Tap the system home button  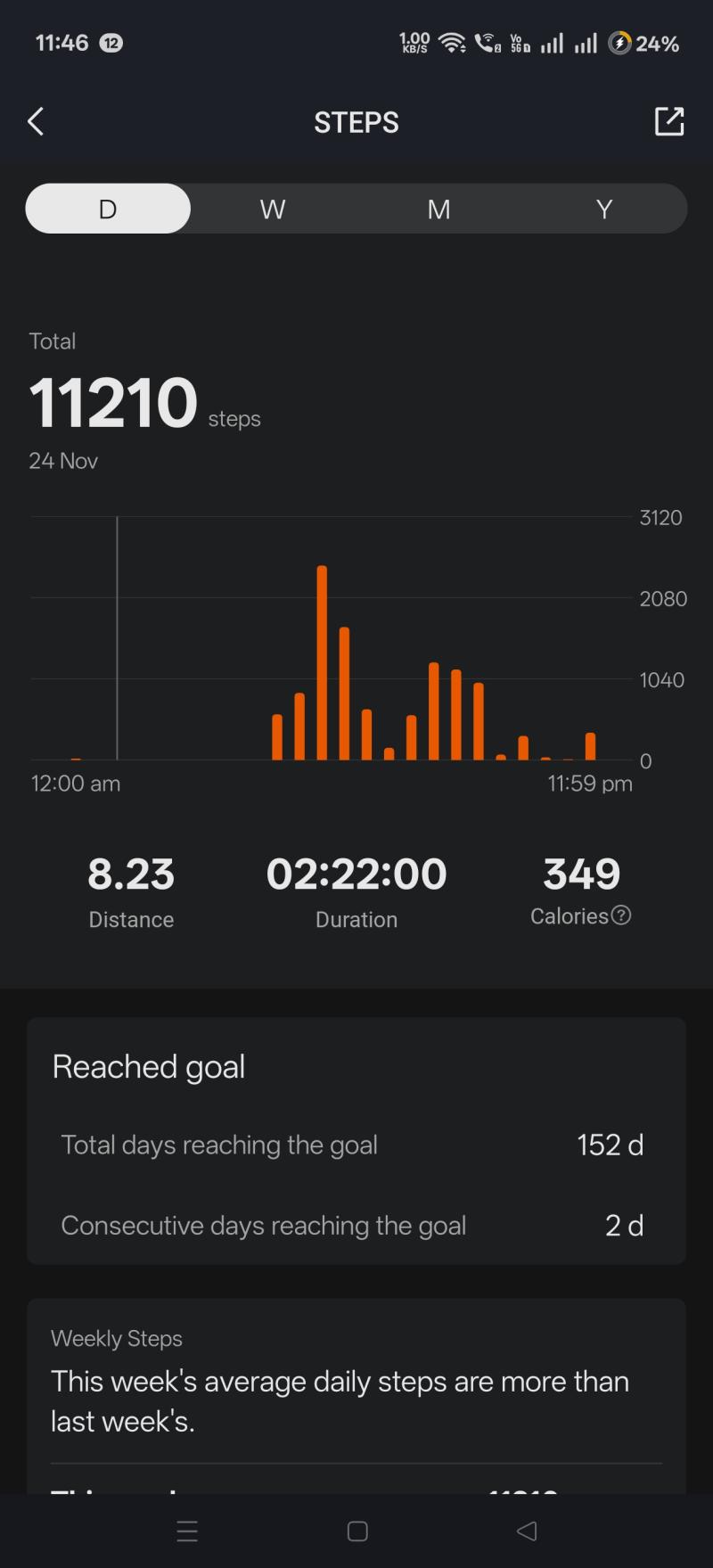(x=357, y=1531)
